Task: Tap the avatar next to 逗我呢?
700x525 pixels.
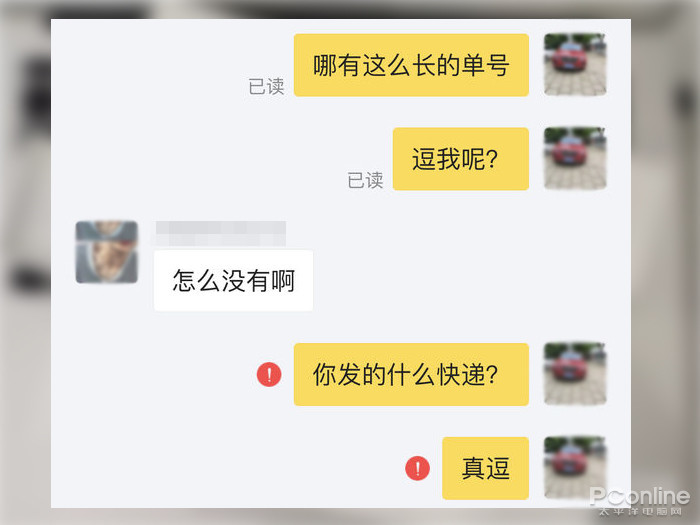Action: tap(574, 158)
